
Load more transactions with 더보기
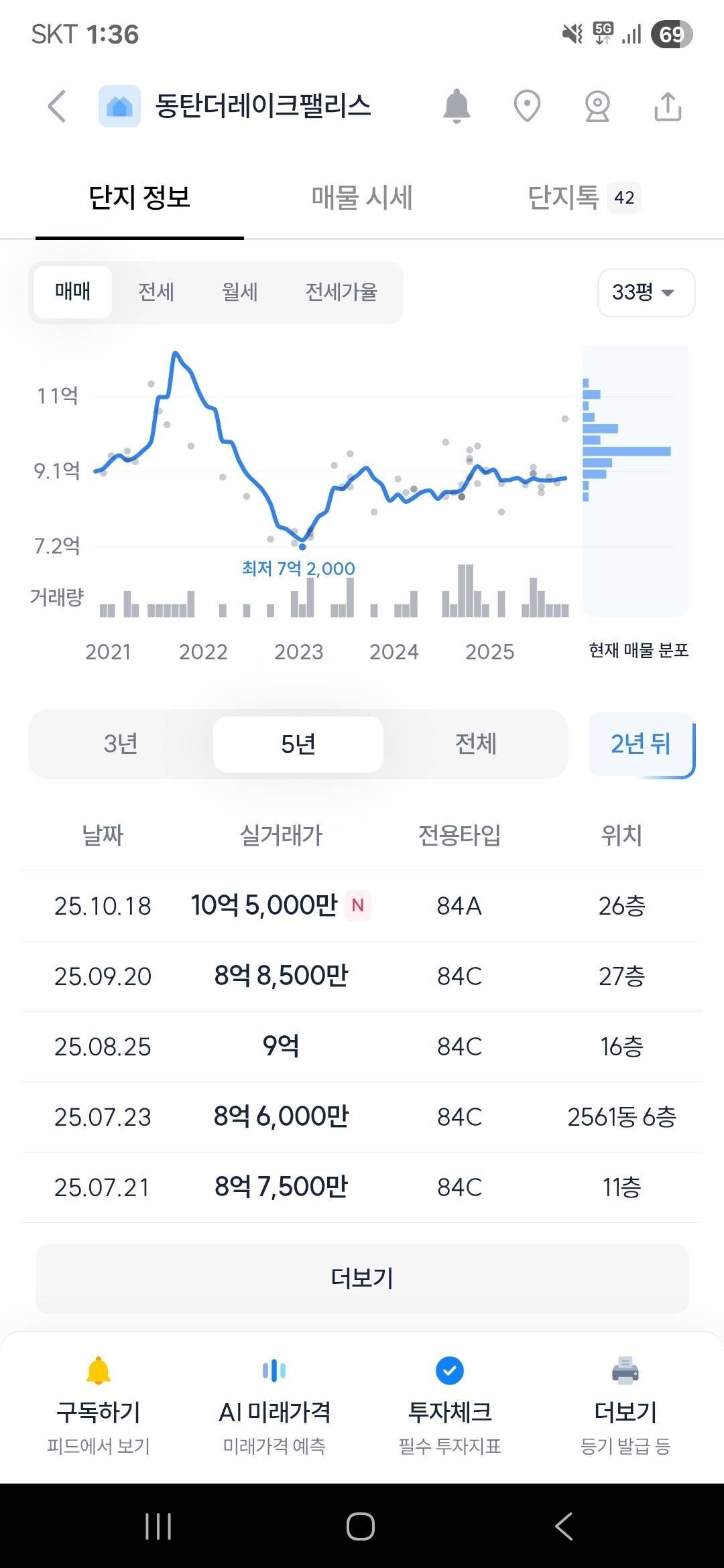[x=362, y=1278]
